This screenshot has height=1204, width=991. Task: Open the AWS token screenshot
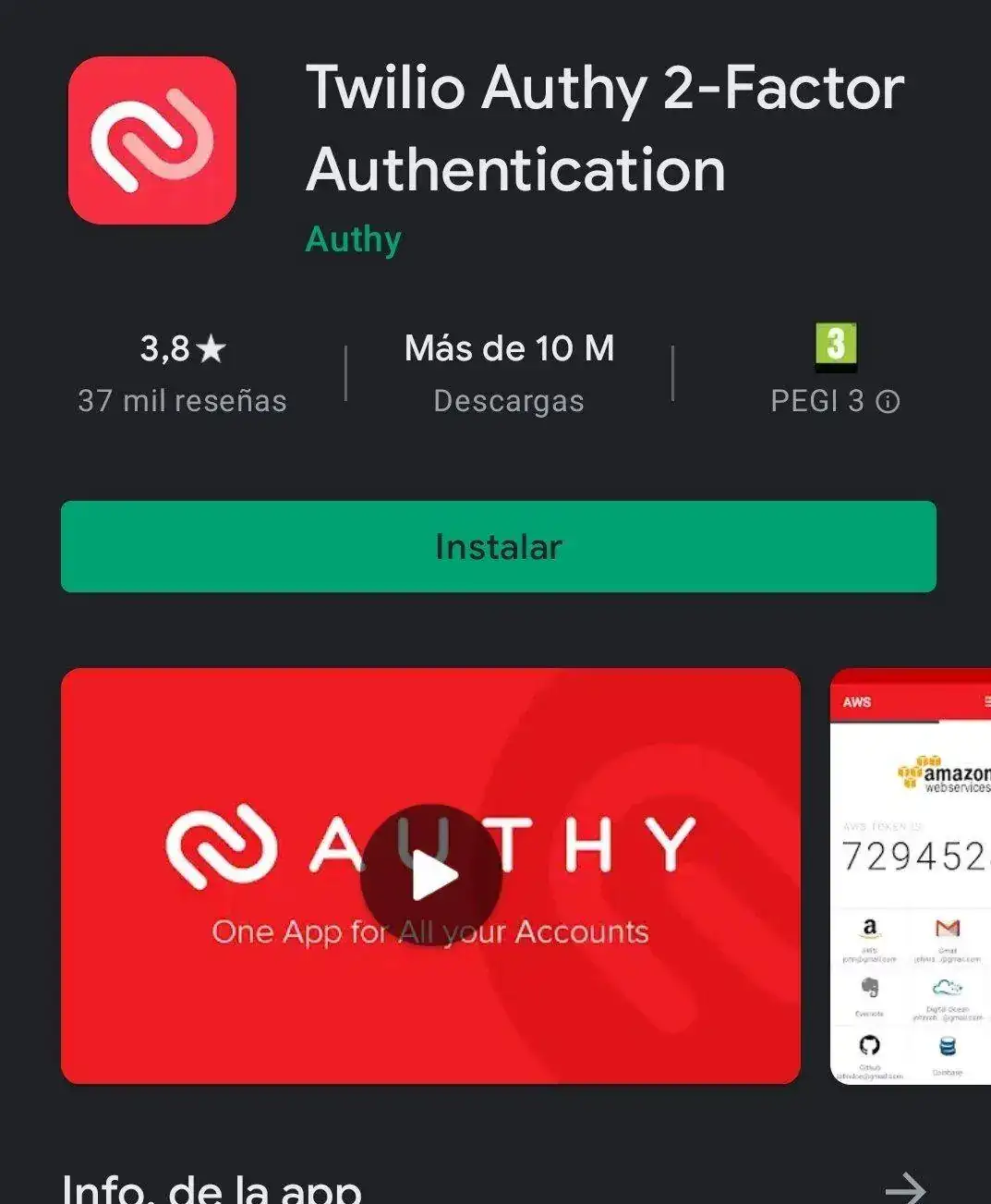pos(911,875)
